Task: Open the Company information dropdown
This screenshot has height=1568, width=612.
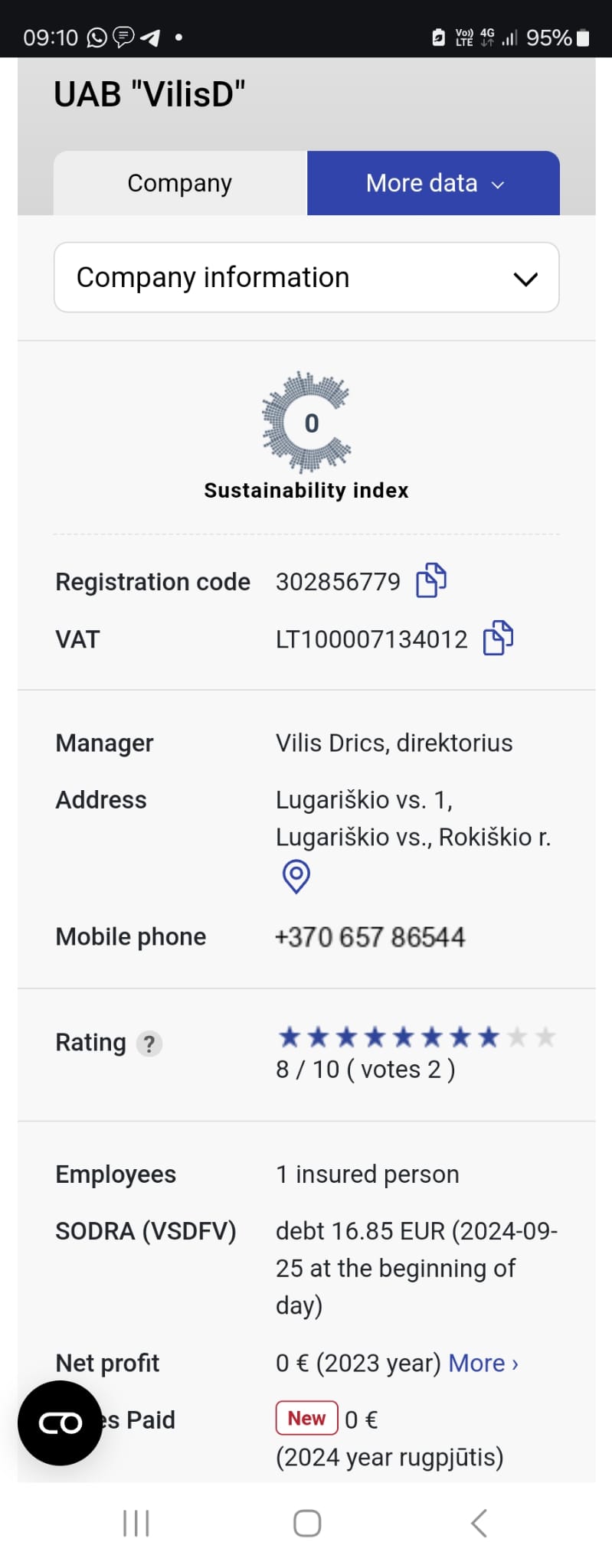Action: coord(306,277)
